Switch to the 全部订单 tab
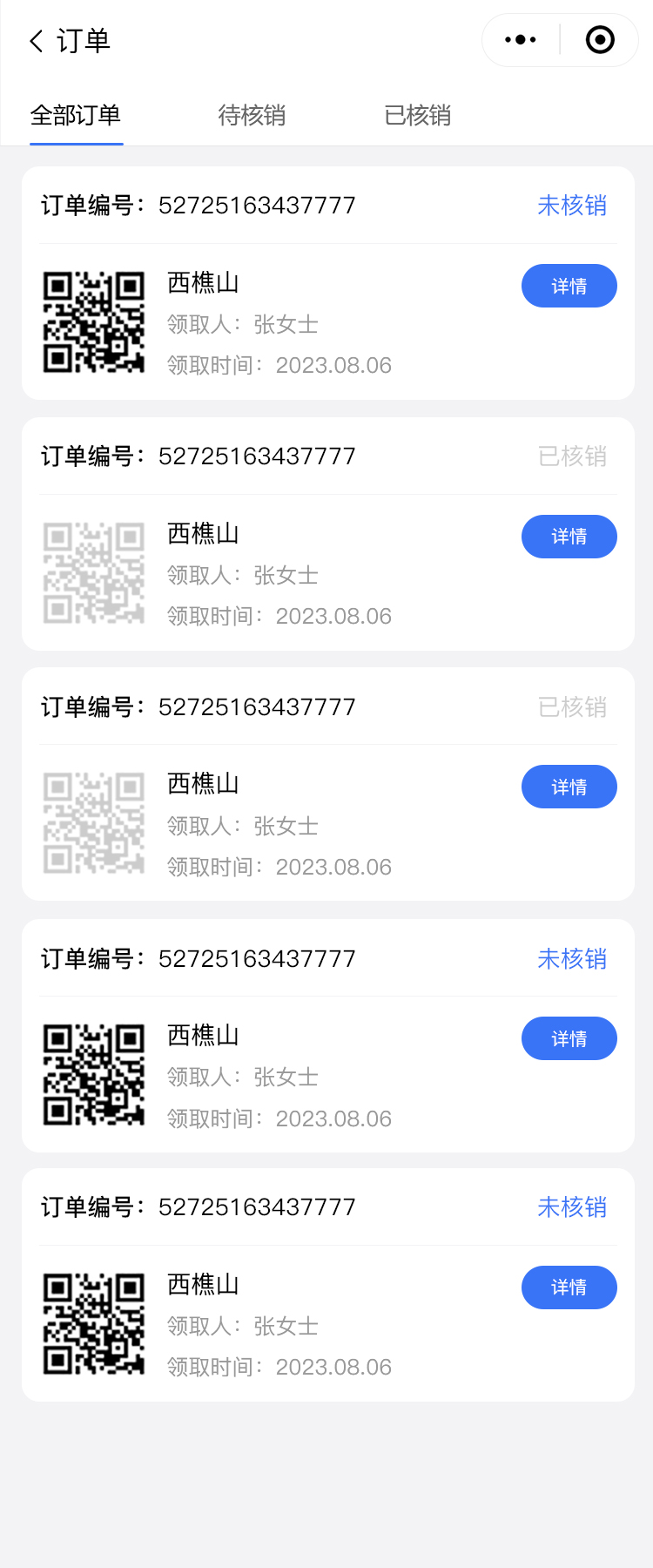The image size is (653, 1568). click(x=76, y=116)
